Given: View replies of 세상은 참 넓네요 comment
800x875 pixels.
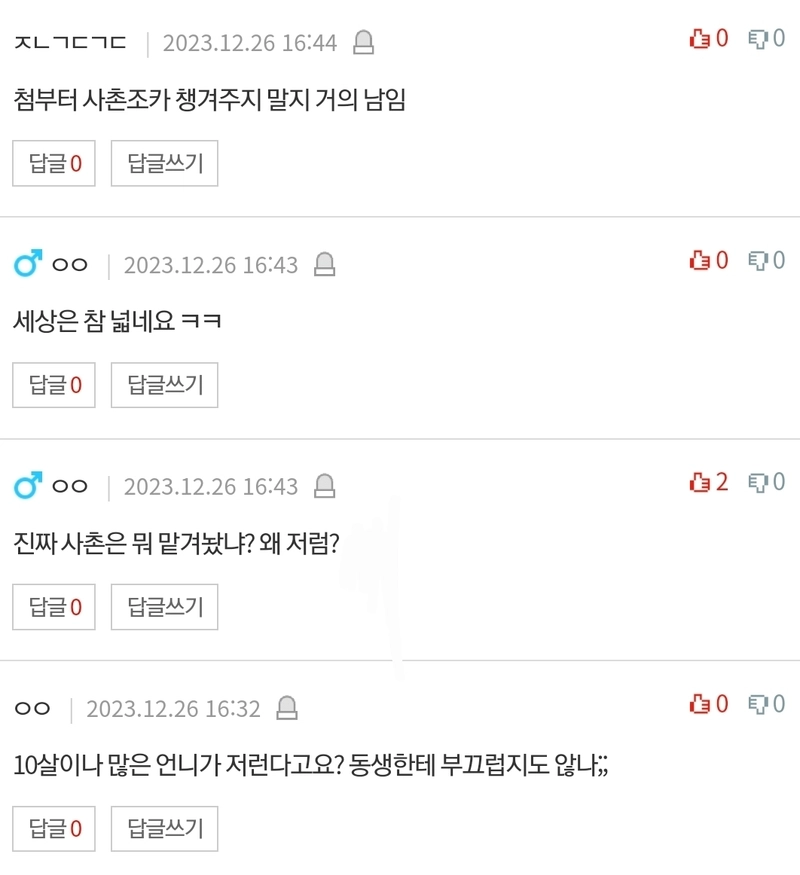Looking at the screenshot, I should point(54,385).
